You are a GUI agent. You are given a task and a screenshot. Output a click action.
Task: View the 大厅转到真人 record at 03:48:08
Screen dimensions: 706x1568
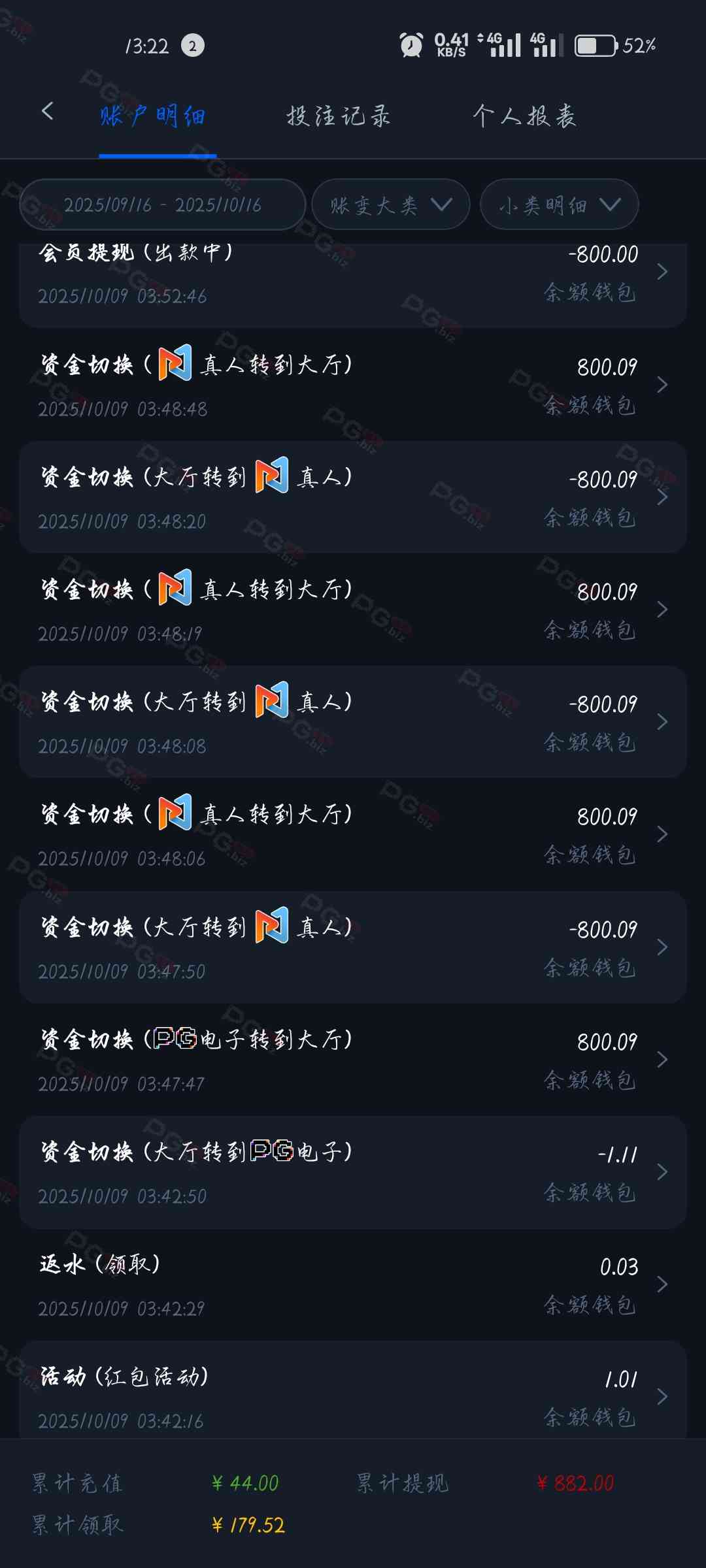tap(353, 722)
